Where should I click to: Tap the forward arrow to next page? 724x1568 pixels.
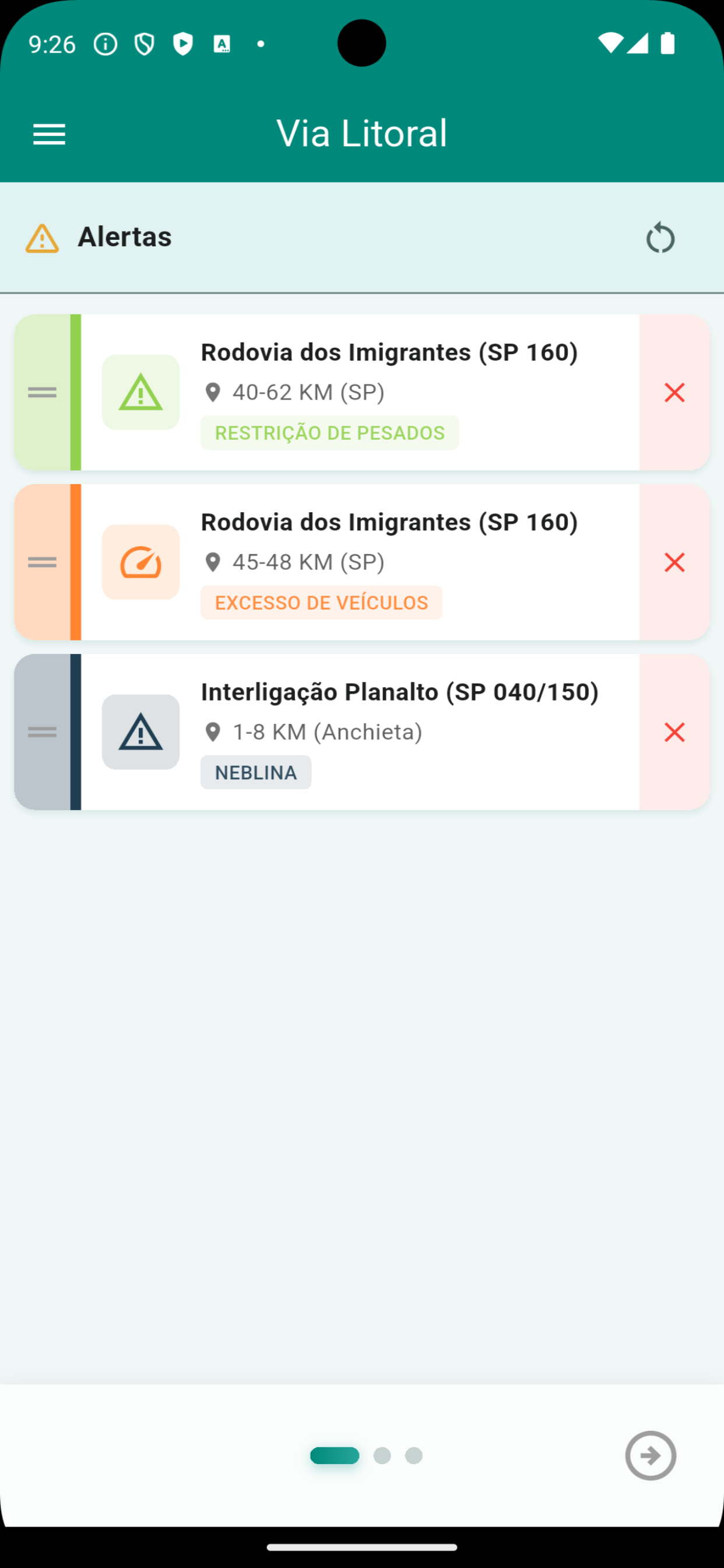tap(651, 1456)
